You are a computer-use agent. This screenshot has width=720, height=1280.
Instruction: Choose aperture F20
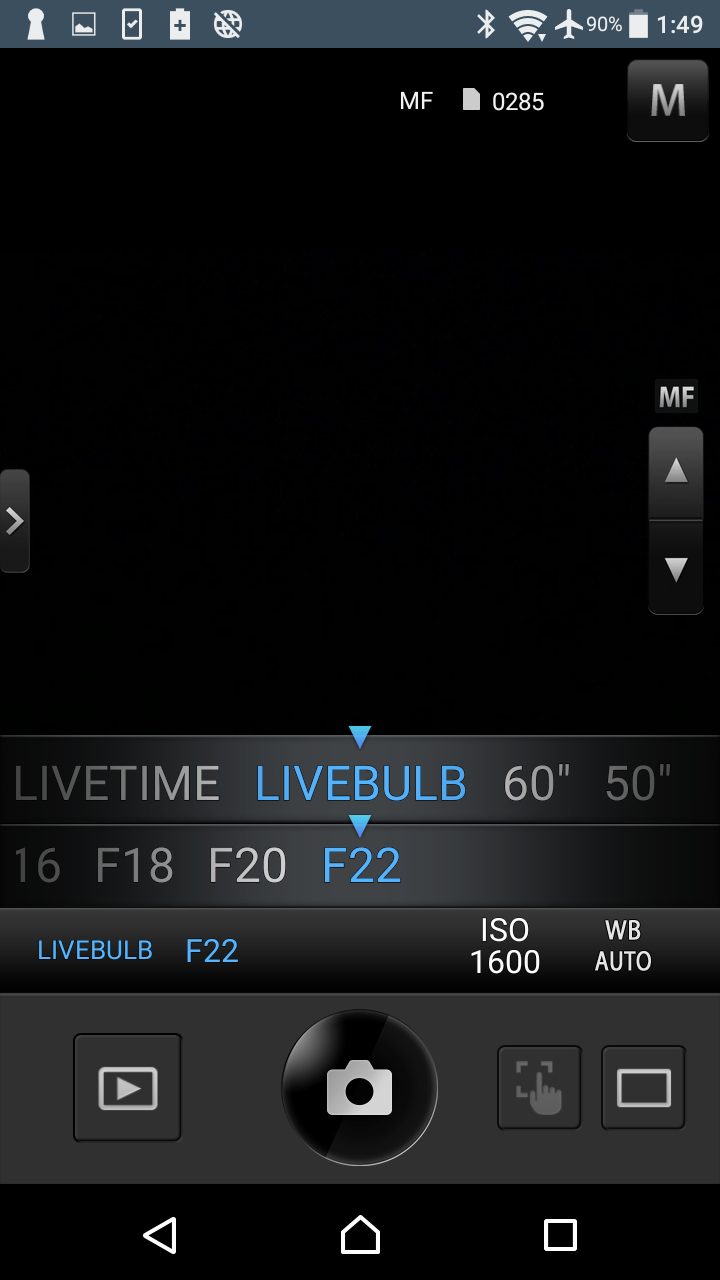pos(247,866)
